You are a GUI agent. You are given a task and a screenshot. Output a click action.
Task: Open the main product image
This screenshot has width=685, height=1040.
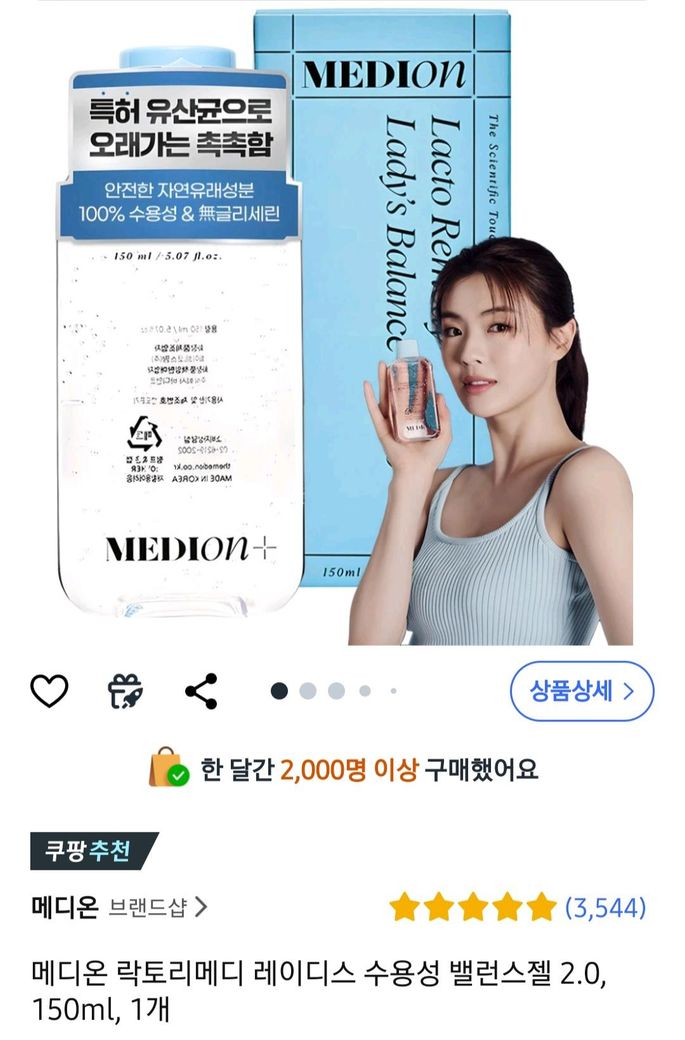pos(342,324)
